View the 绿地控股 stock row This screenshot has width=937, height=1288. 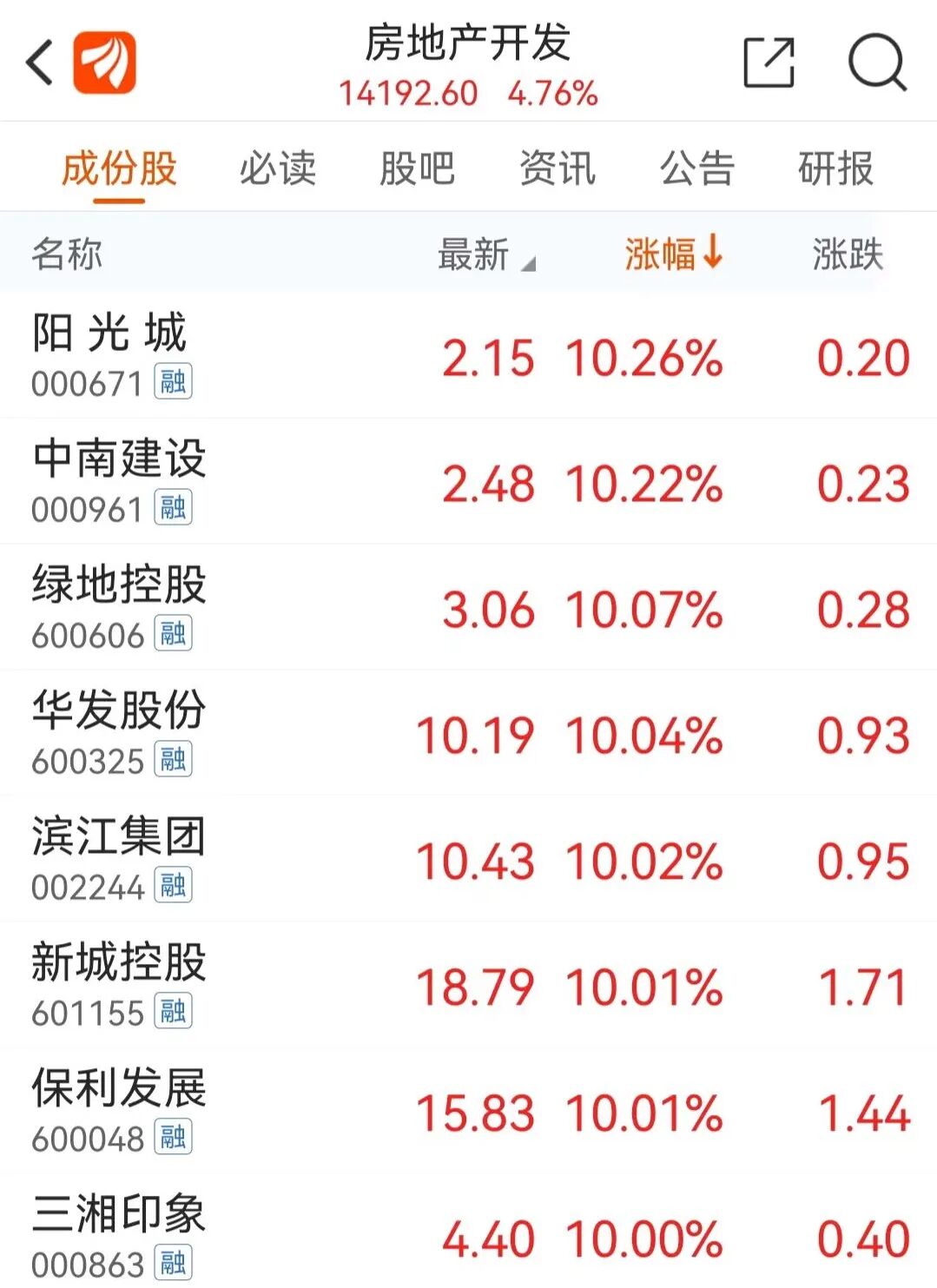point(469,608)
